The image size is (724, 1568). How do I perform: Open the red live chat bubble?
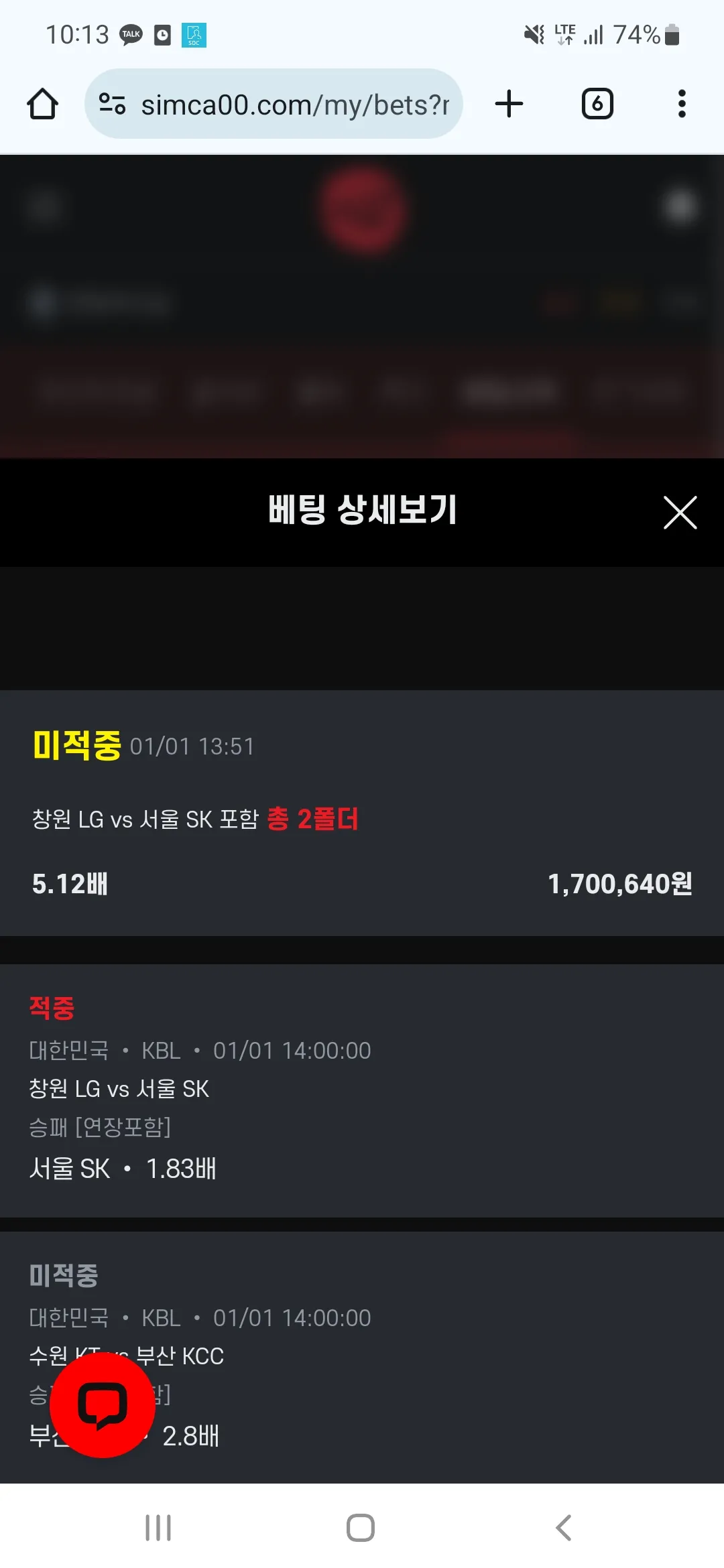103,1404
